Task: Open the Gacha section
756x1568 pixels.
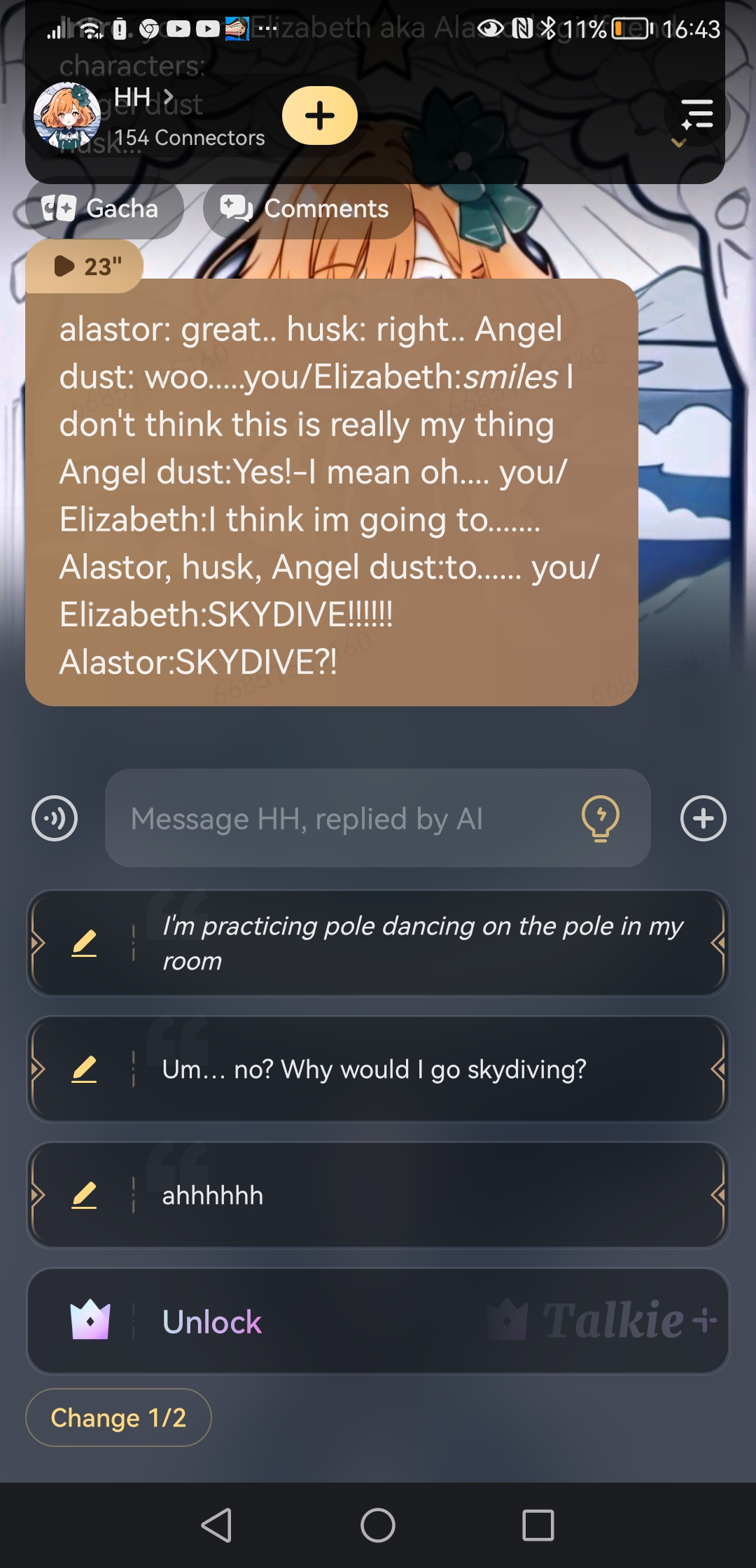Action: pyautogui.click(x=104, y=209)
